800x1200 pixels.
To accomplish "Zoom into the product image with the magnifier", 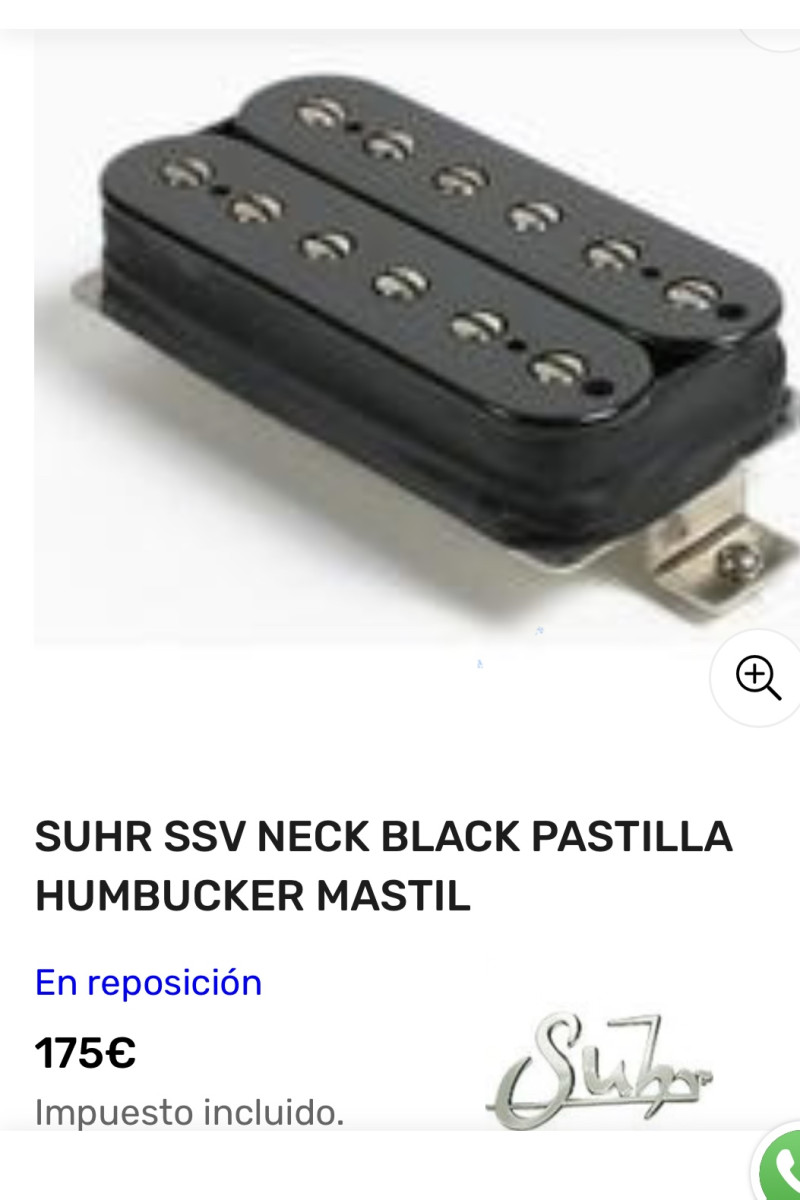I will (x=758, y=678).
